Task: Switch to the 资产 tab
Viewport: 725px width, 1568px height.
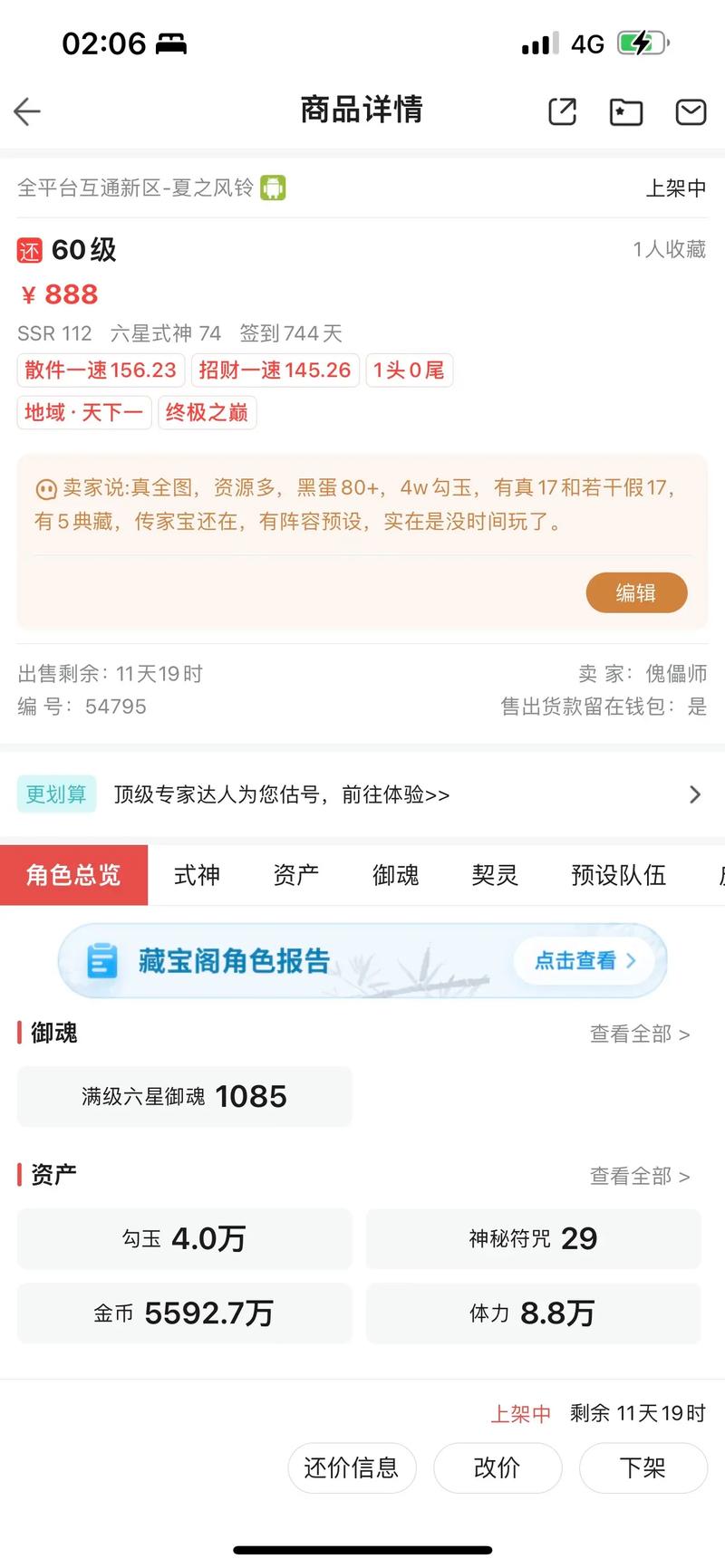Action: click(x=296, y=875)
